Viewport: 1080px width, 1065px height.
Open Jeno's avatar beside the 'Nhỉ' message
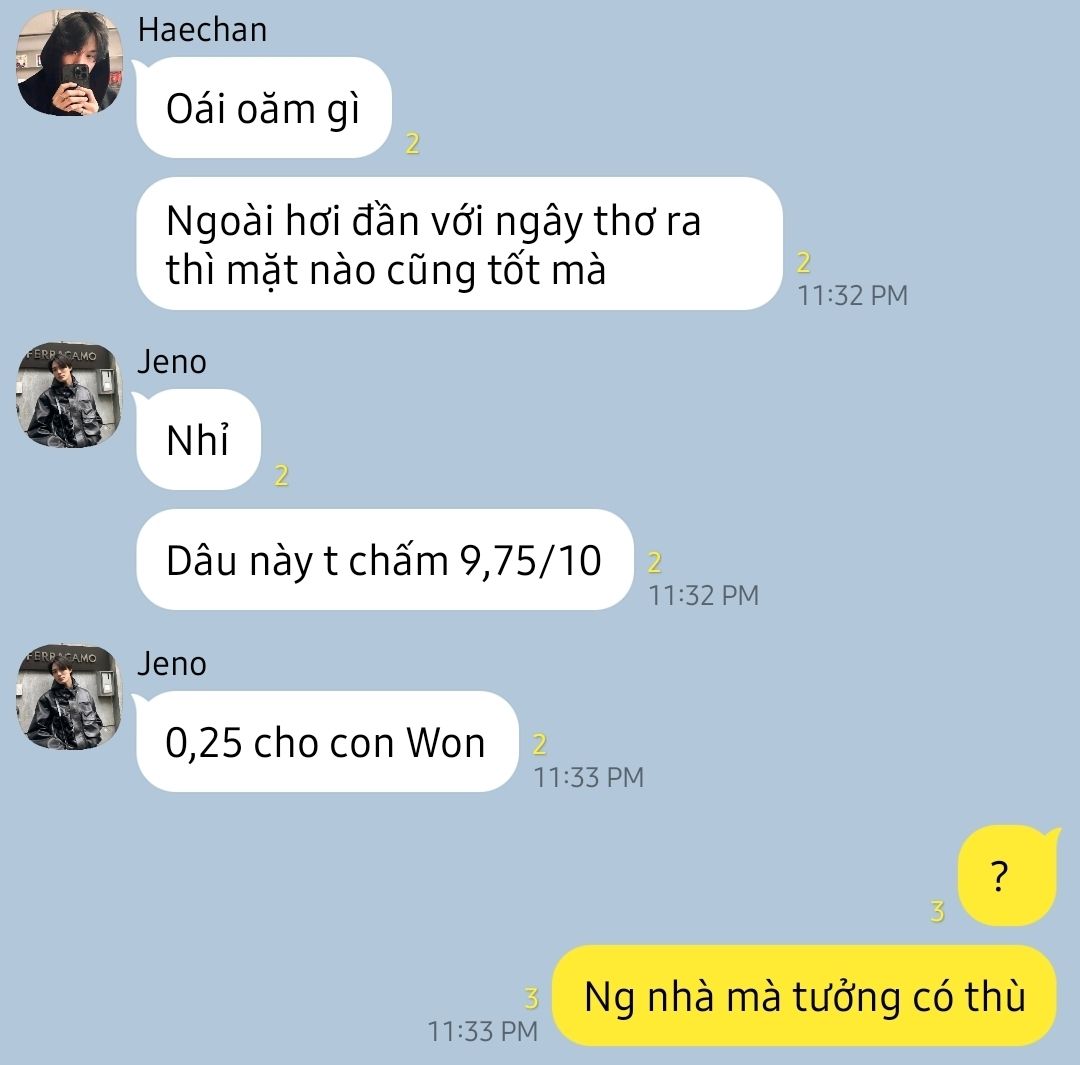pos(68,396)
